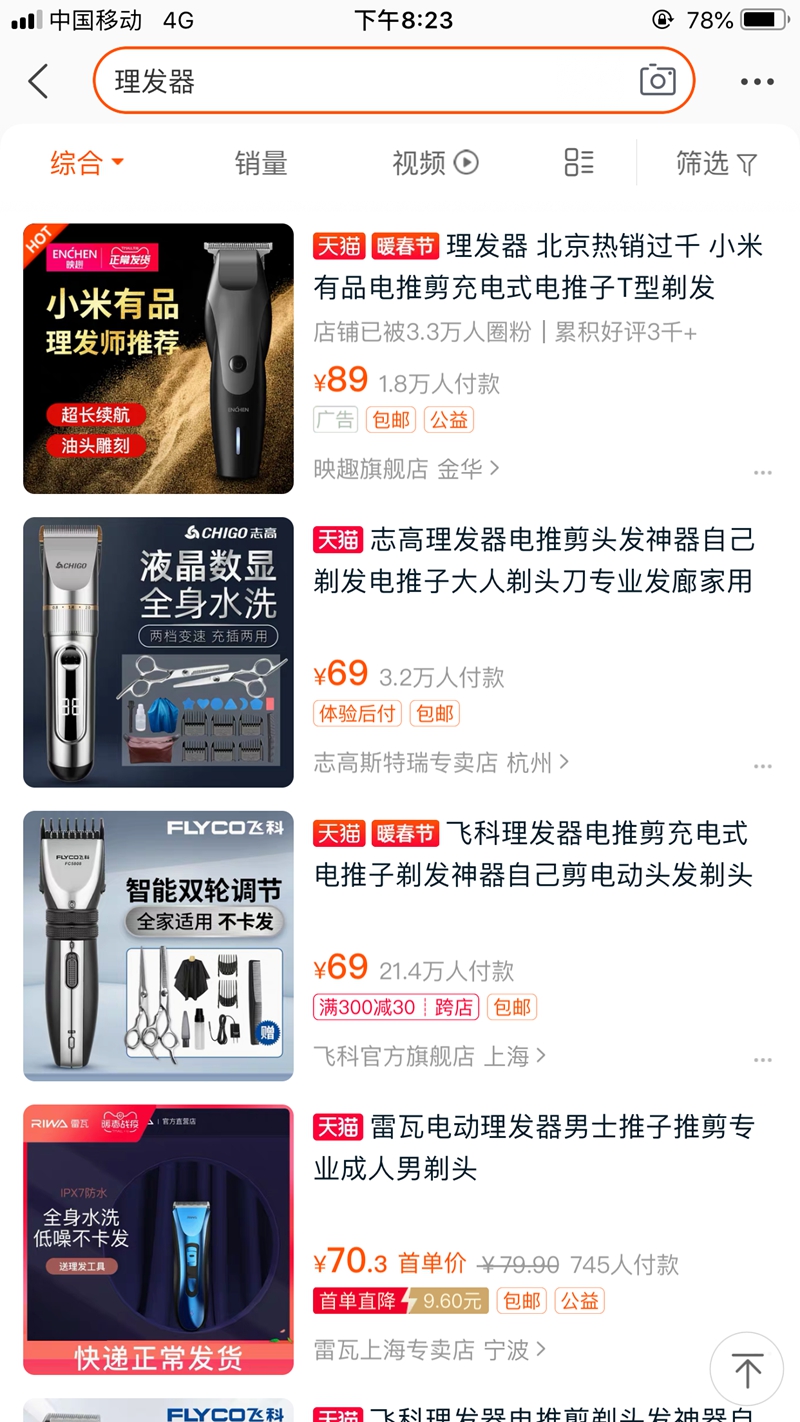
Task: Open more options for the 飞科官方旗舰店 item
Action: pyautogui.click(x=762, y=1059)
